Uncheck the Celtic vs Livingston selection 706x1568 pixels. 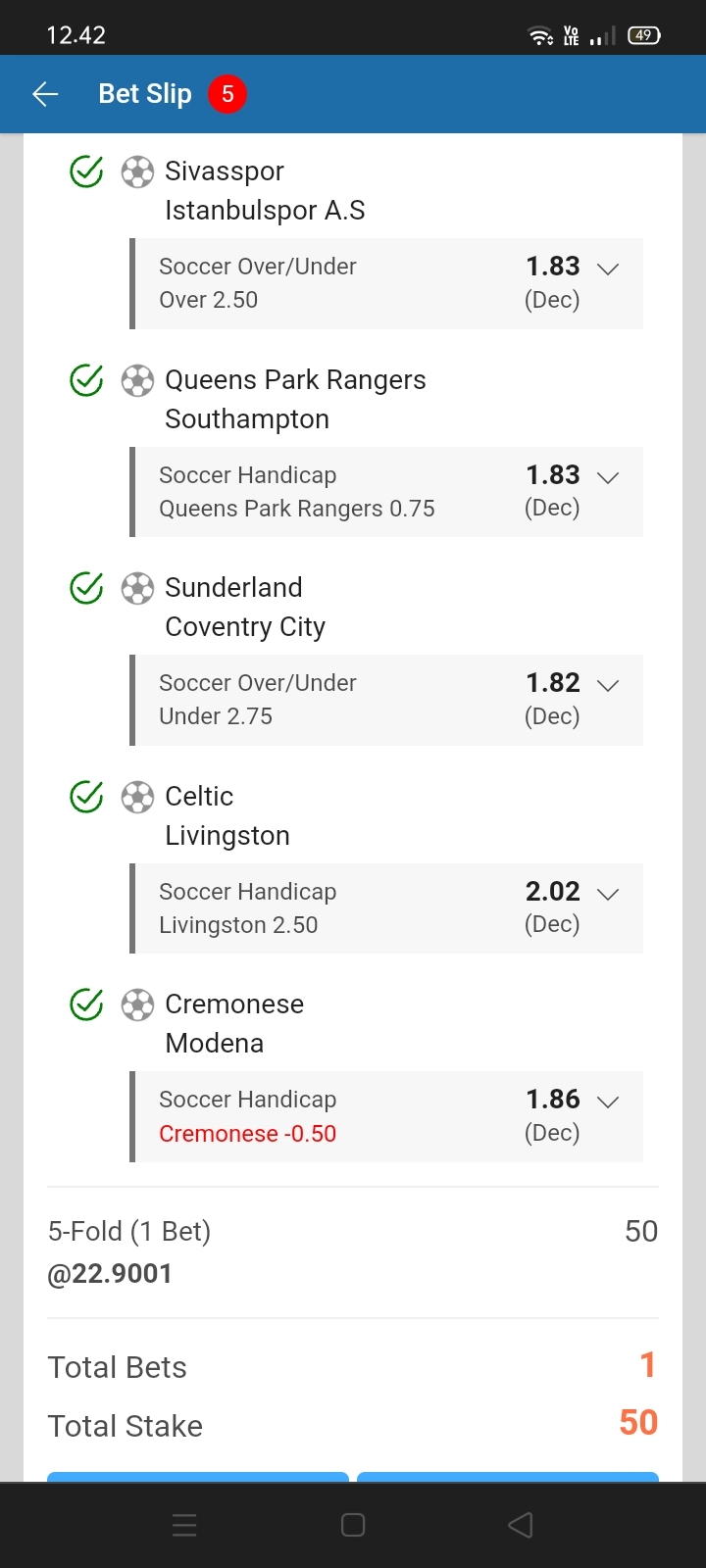[x=86, y=797]
